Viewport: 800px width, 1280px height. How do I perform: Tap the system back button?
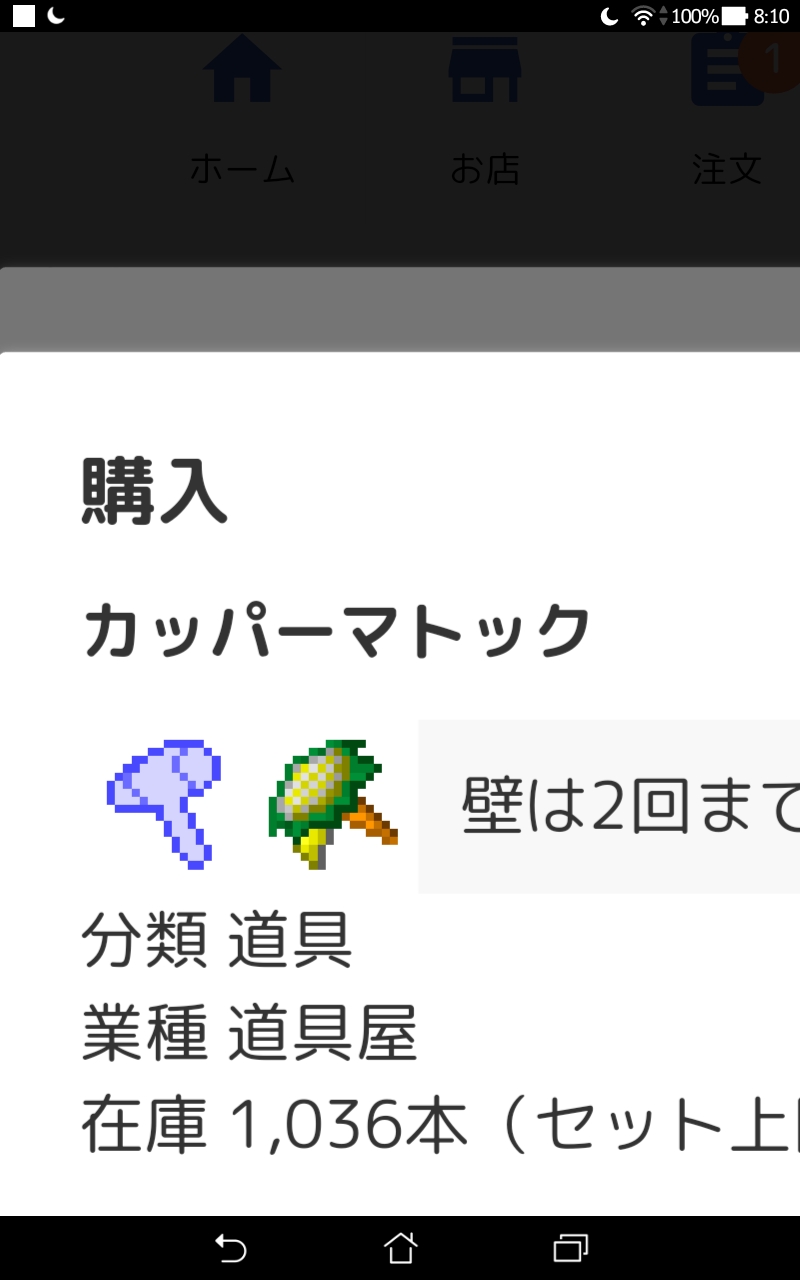pos(230,1248)
